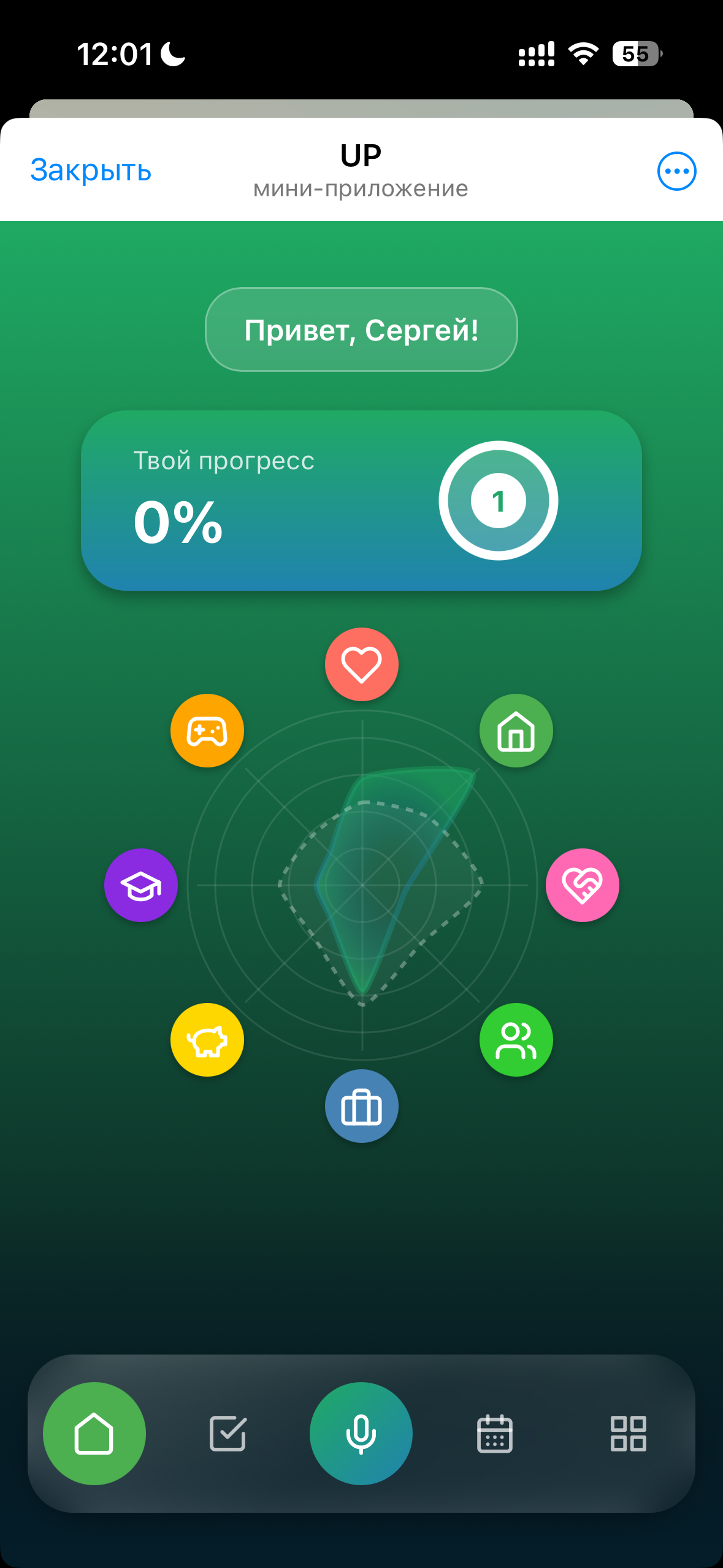Select the green house home sphere

516,731
